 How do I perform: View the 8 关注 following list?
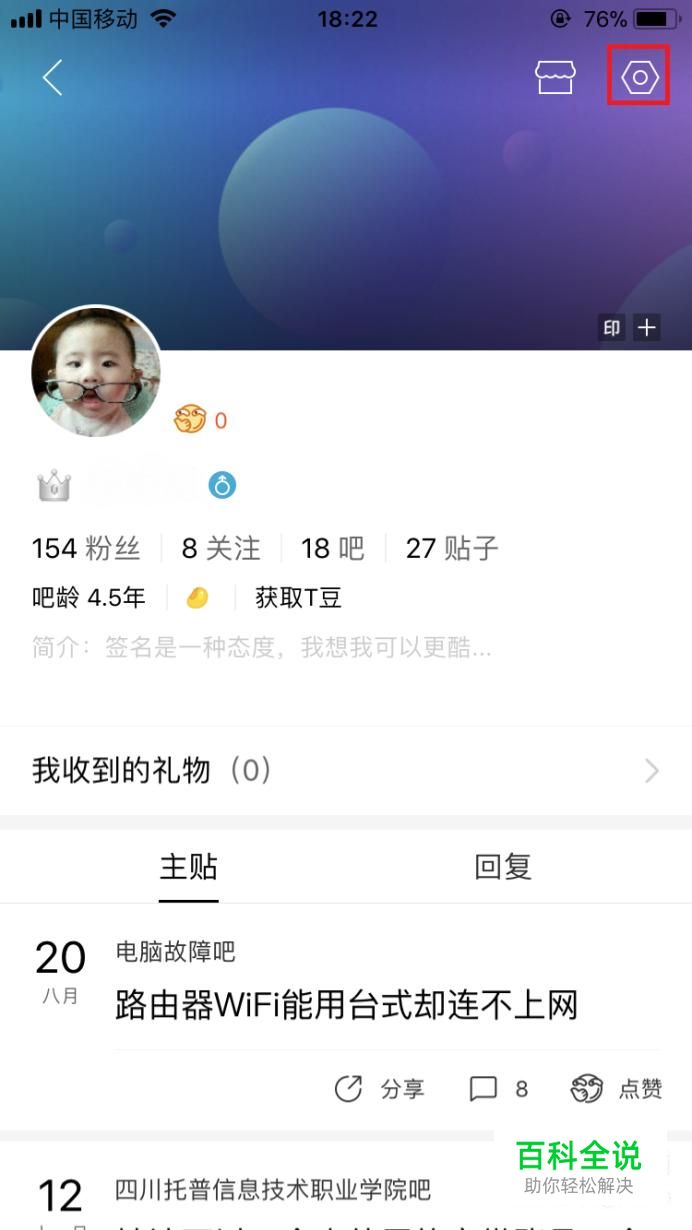click(x=221, y=548)
